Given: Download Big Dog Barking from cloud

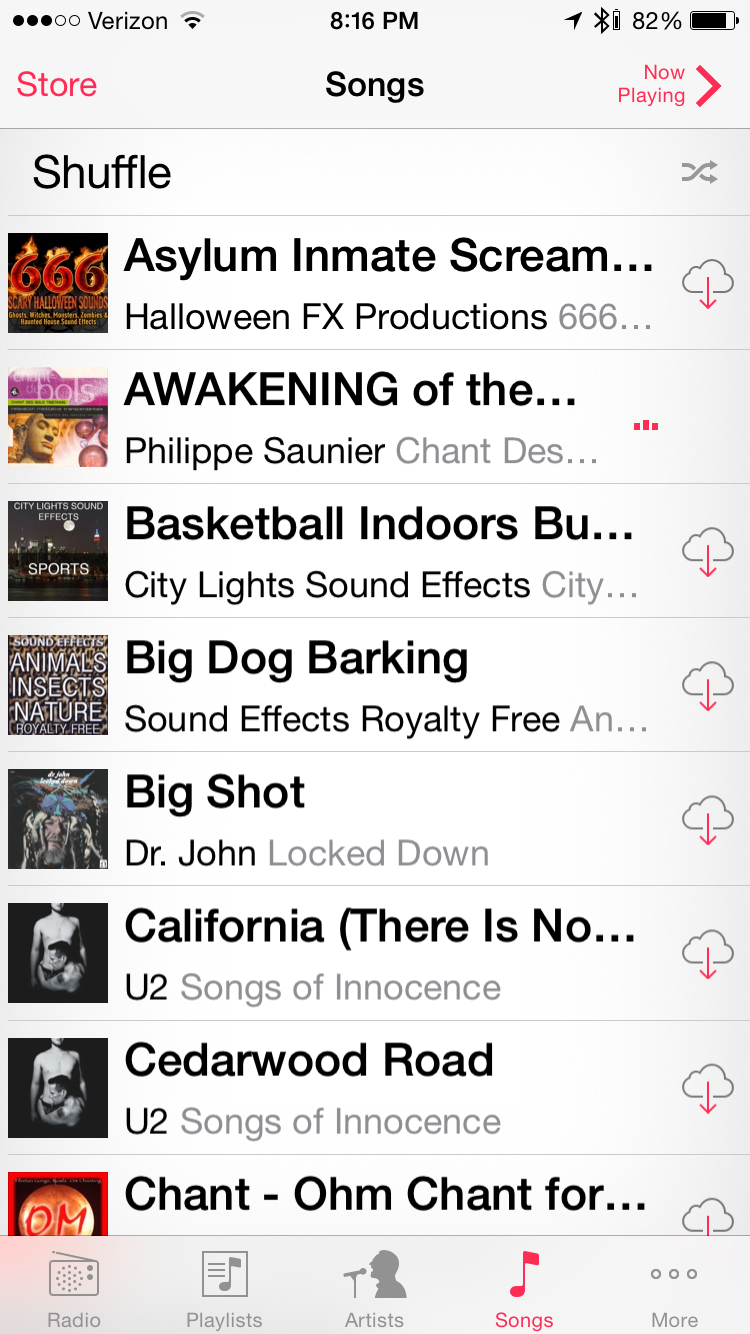Looking at the screenshot, I should pos(707,686).
